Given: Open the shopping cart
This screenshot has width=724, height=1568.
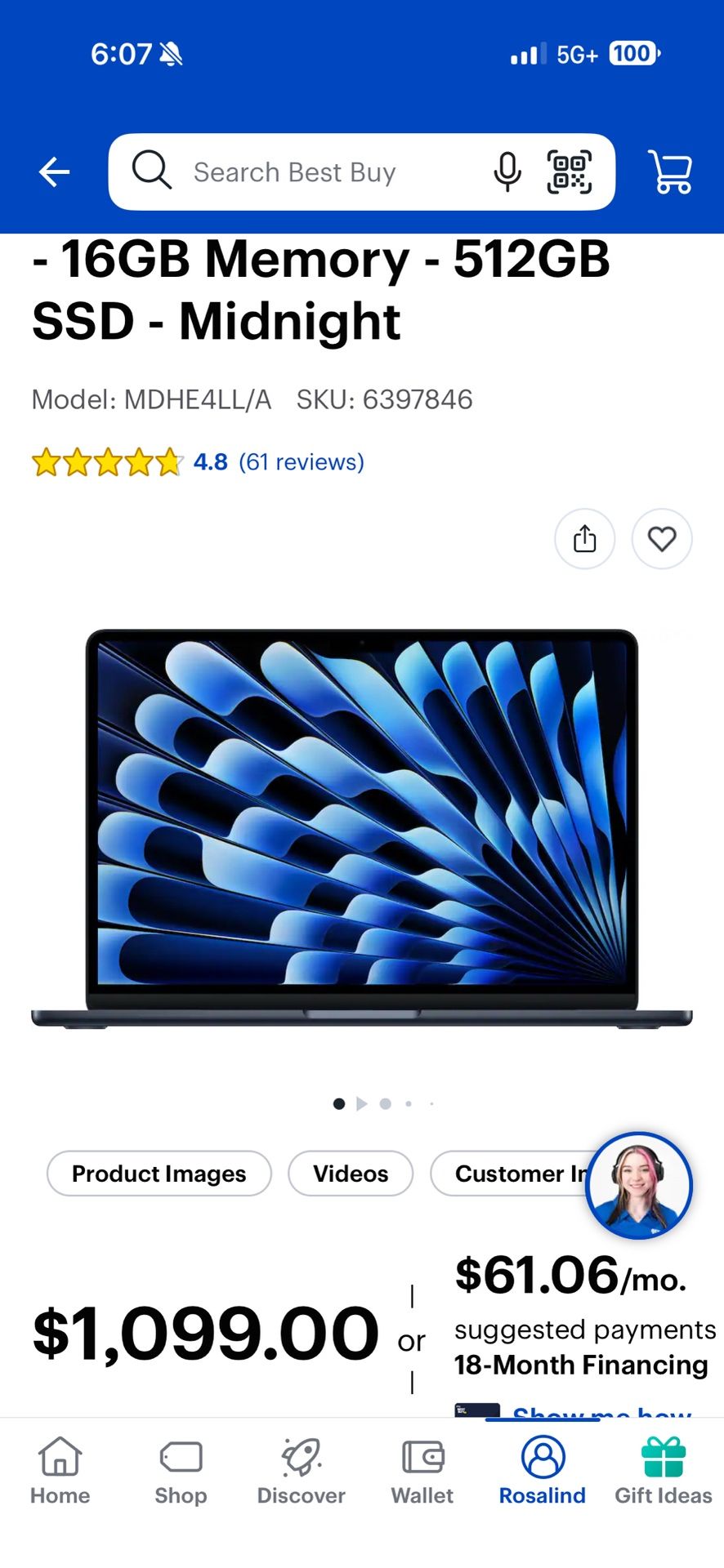Looking at the screenshot, I should [x=670, y=172].
